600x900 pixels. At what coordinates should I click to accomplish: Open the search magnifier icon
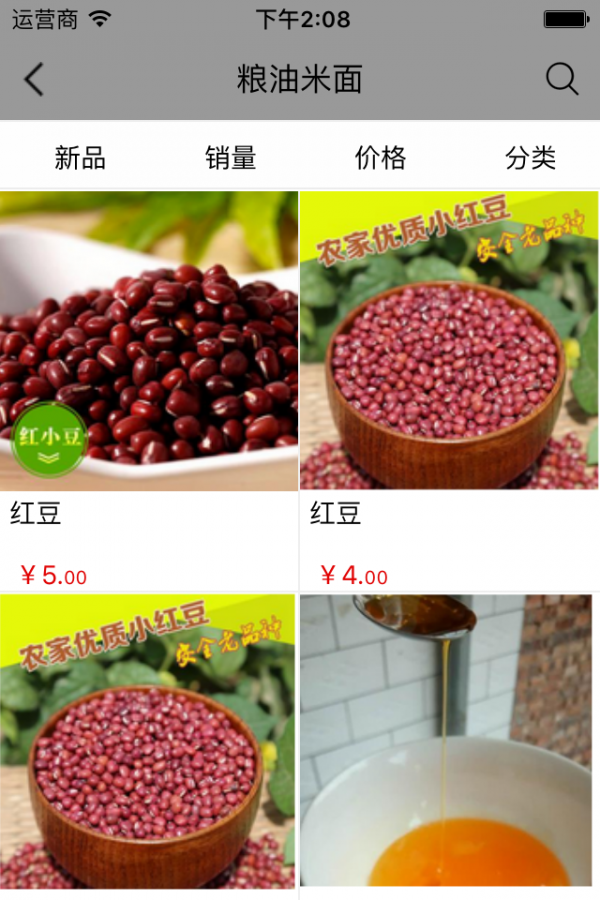tap(562, 79)
